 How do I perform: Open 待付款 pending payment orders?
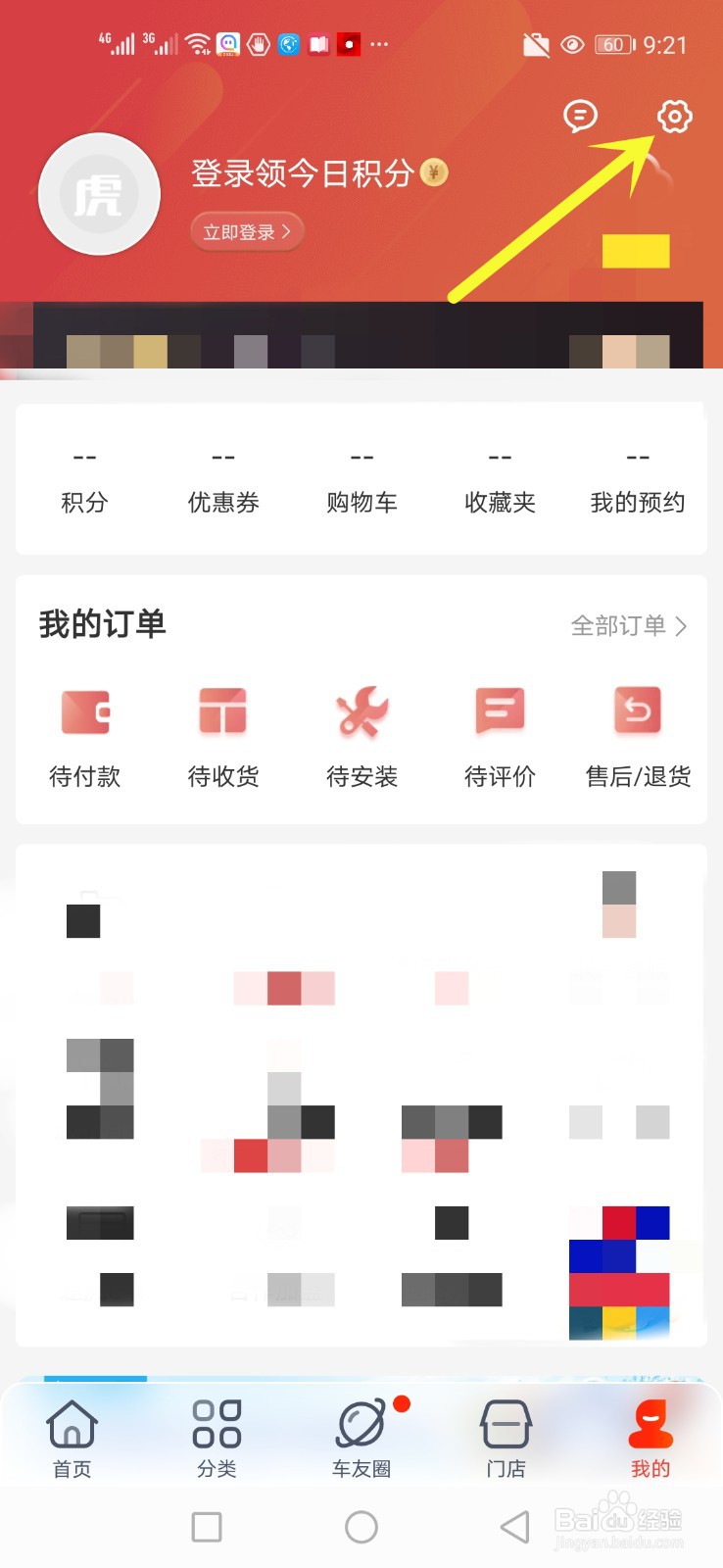coord(85,737)
